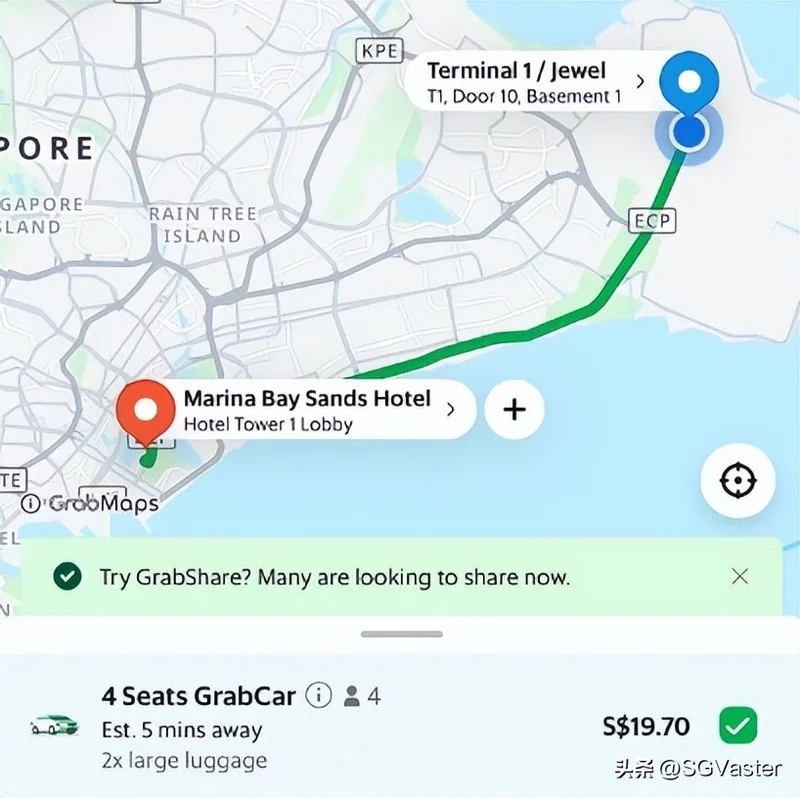The height and width of the screenshot is (798, 800).
Task: Dismiss the GrabShare suggestion banner
Action: (x=740, y=576)
